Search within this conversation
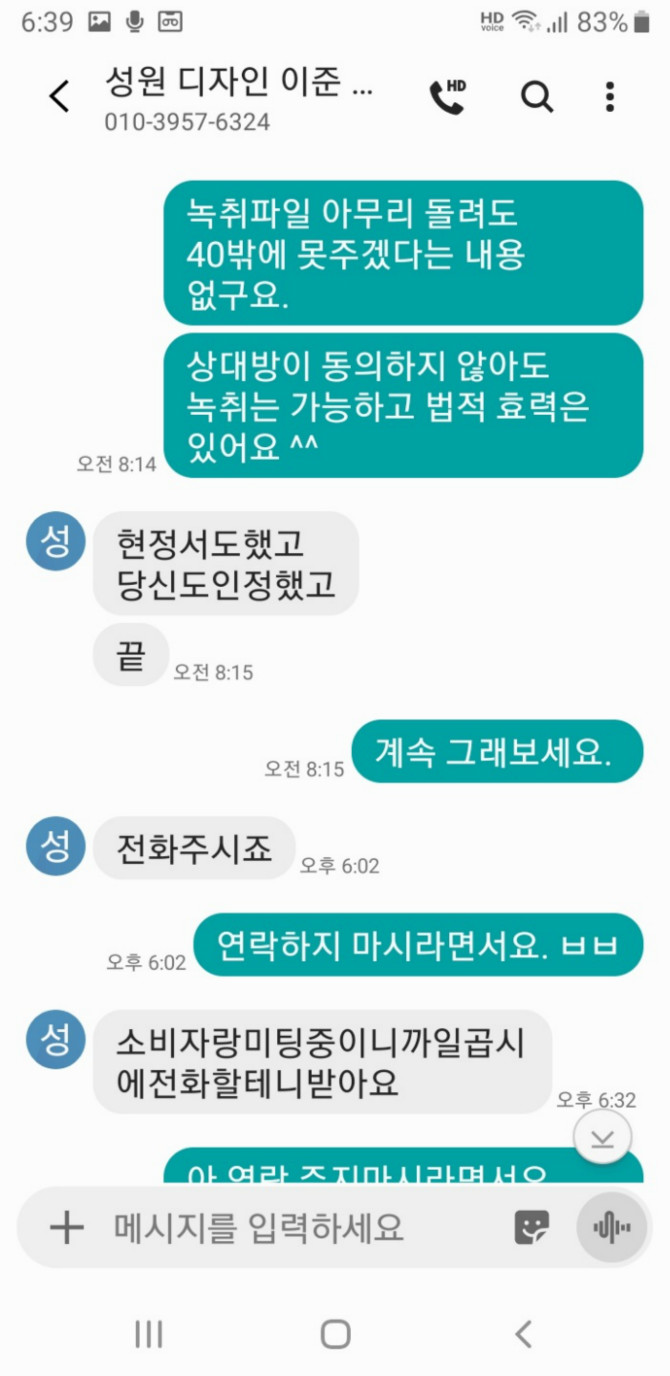The height and width of the screenshot is (1376, 670). (537, 97)
